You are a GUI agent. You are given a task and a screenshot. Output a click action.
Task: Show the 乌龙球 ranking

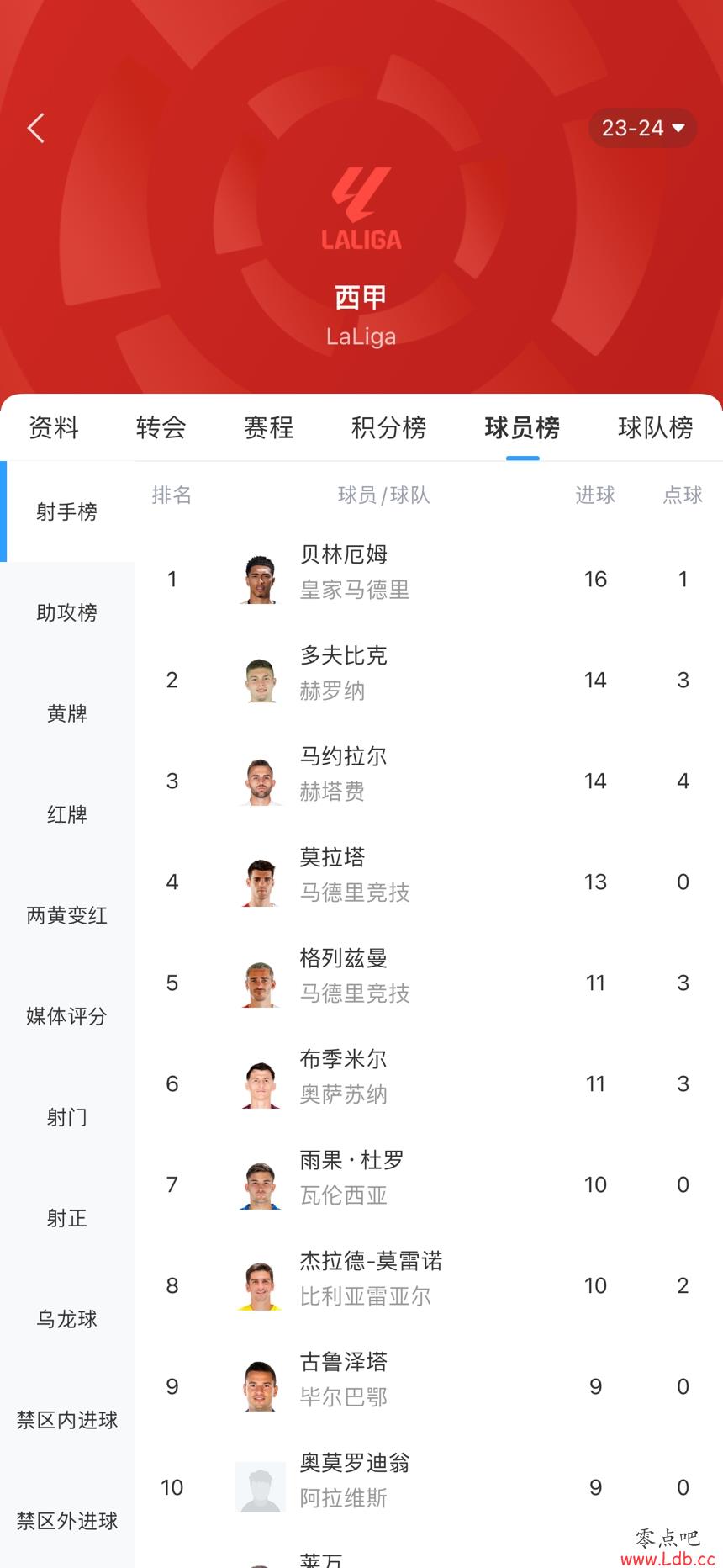click(x=66, y=1319)
